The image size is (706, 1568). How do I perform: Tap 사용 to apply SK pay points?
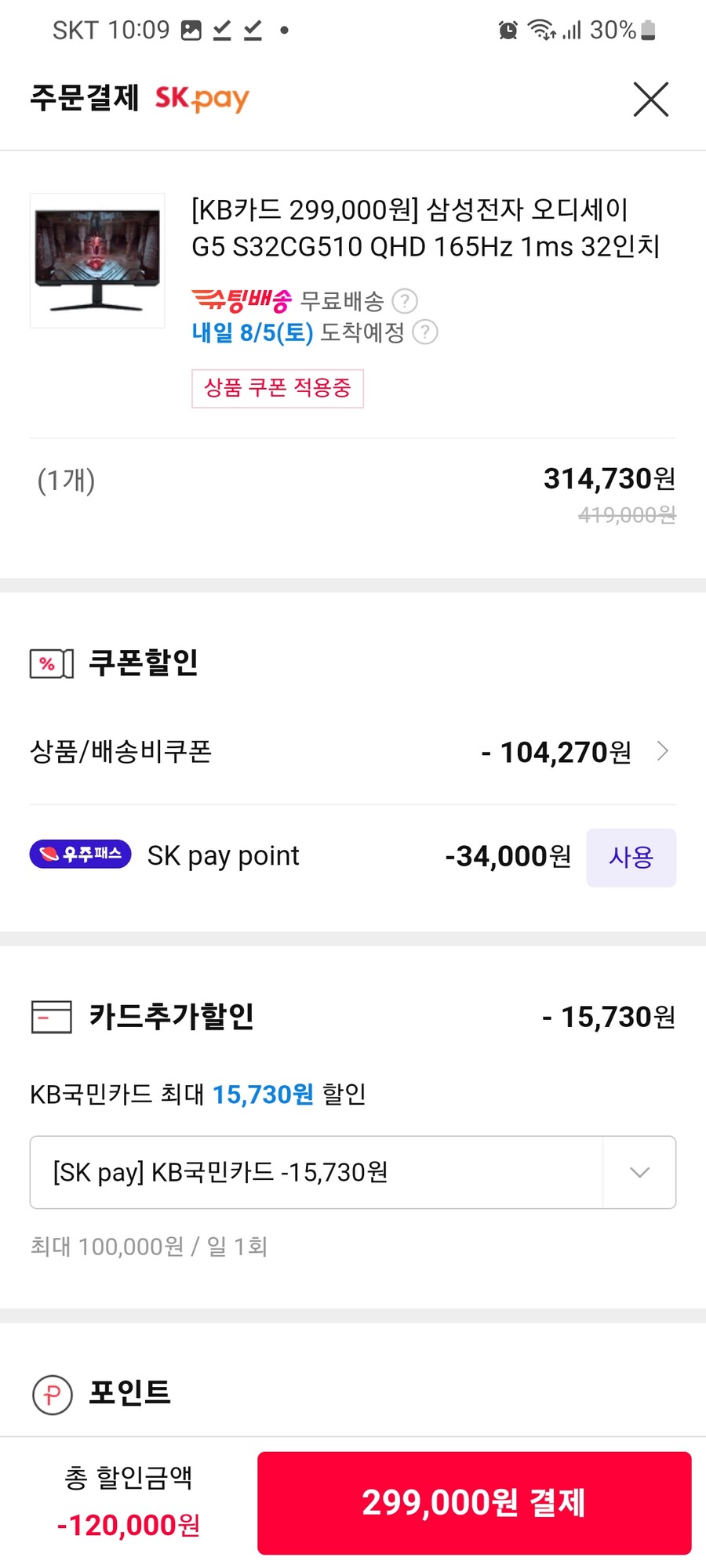[631, 857]
